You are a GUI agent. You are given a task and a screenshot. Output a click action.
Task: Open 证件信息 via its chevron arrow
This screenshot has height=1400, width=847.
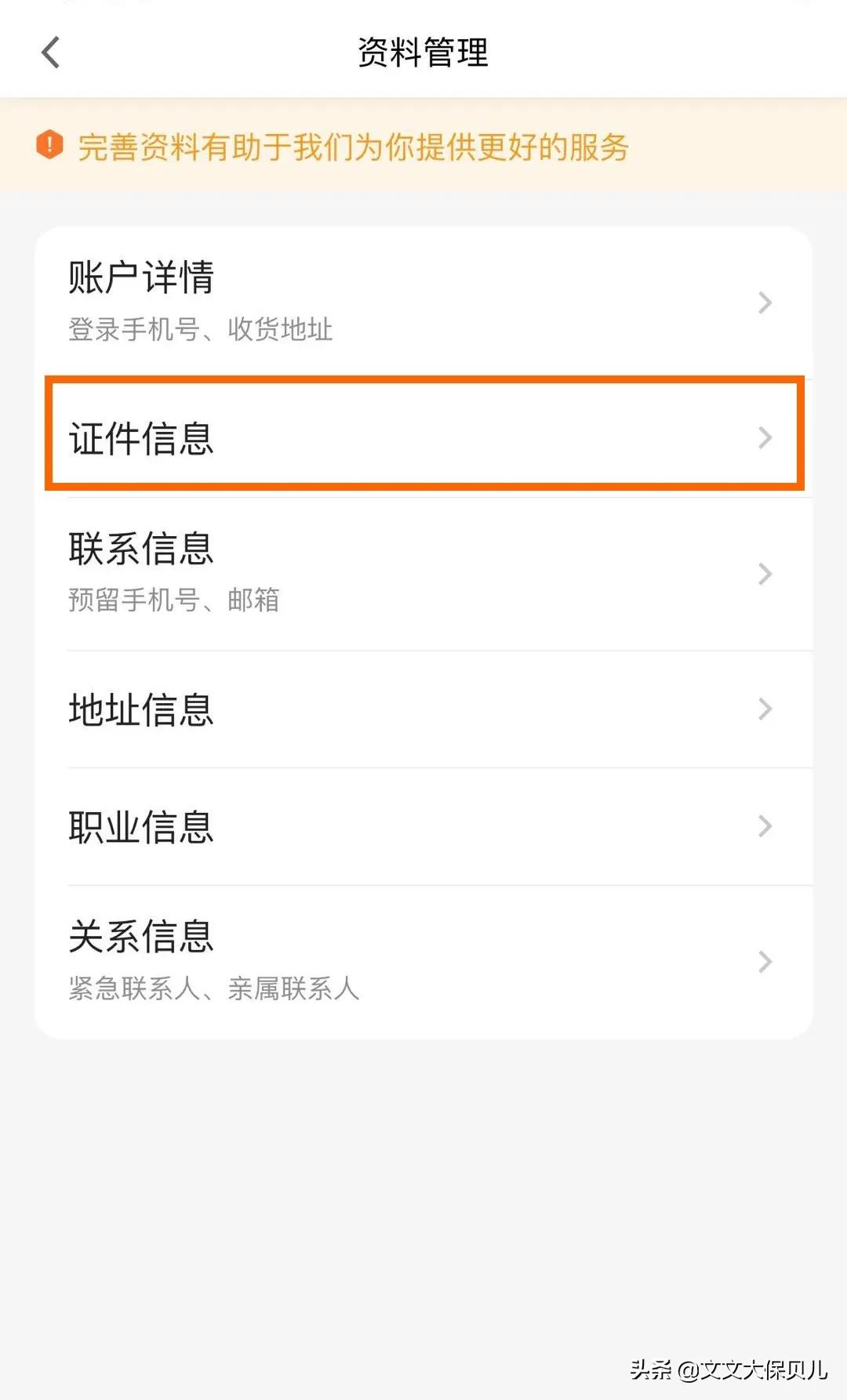[x=765, y=439]
